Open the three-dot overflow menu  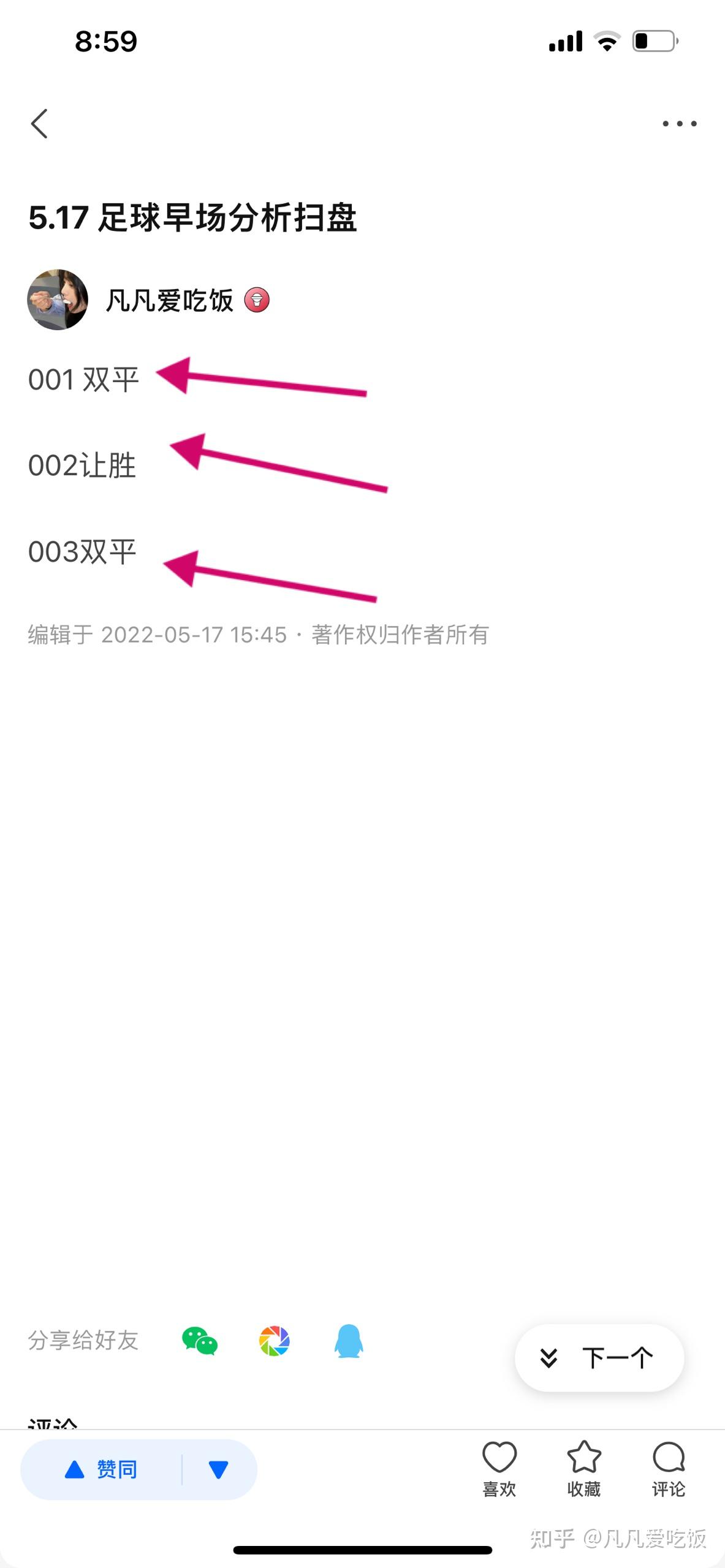680,124
